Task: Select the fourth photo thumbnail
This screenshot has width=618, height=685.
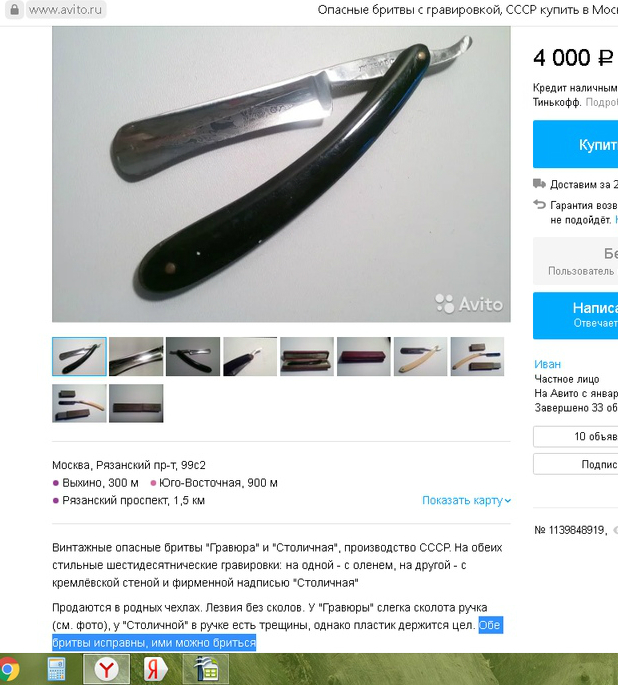Action: pyautogui.click(x=250, y=357)
